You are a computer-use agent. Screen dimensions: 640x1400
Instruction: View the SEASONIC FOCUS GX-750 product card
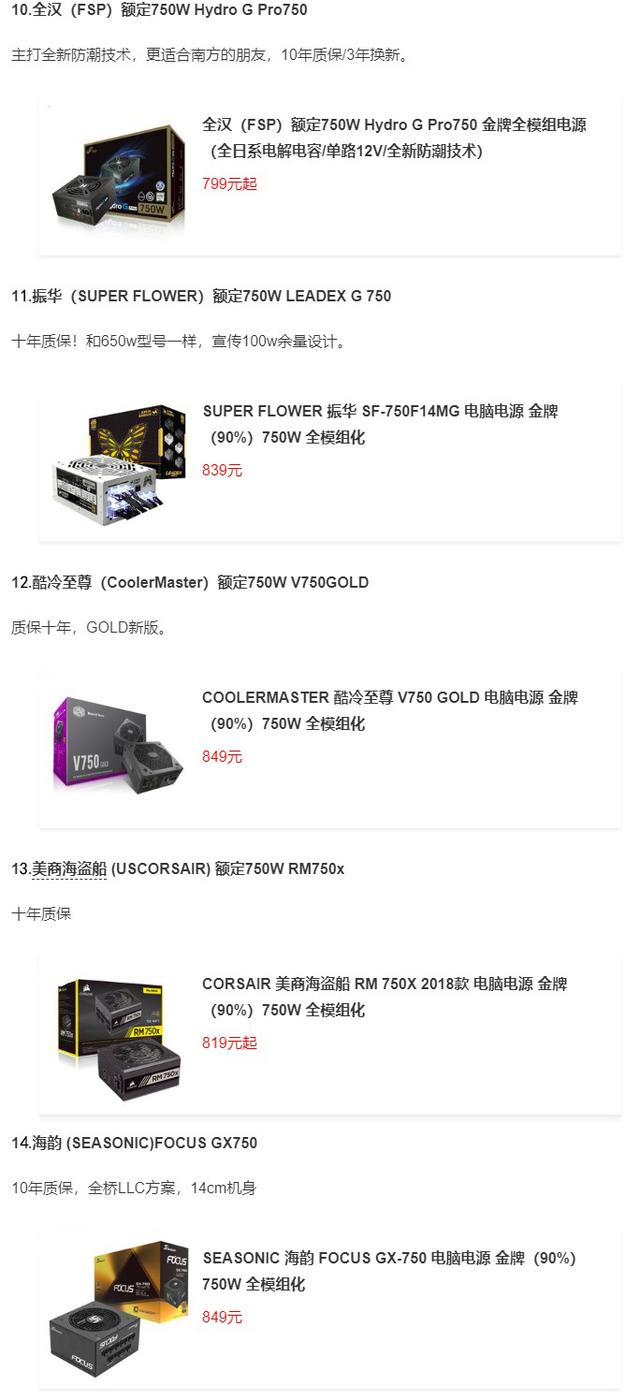point(330,1310)
